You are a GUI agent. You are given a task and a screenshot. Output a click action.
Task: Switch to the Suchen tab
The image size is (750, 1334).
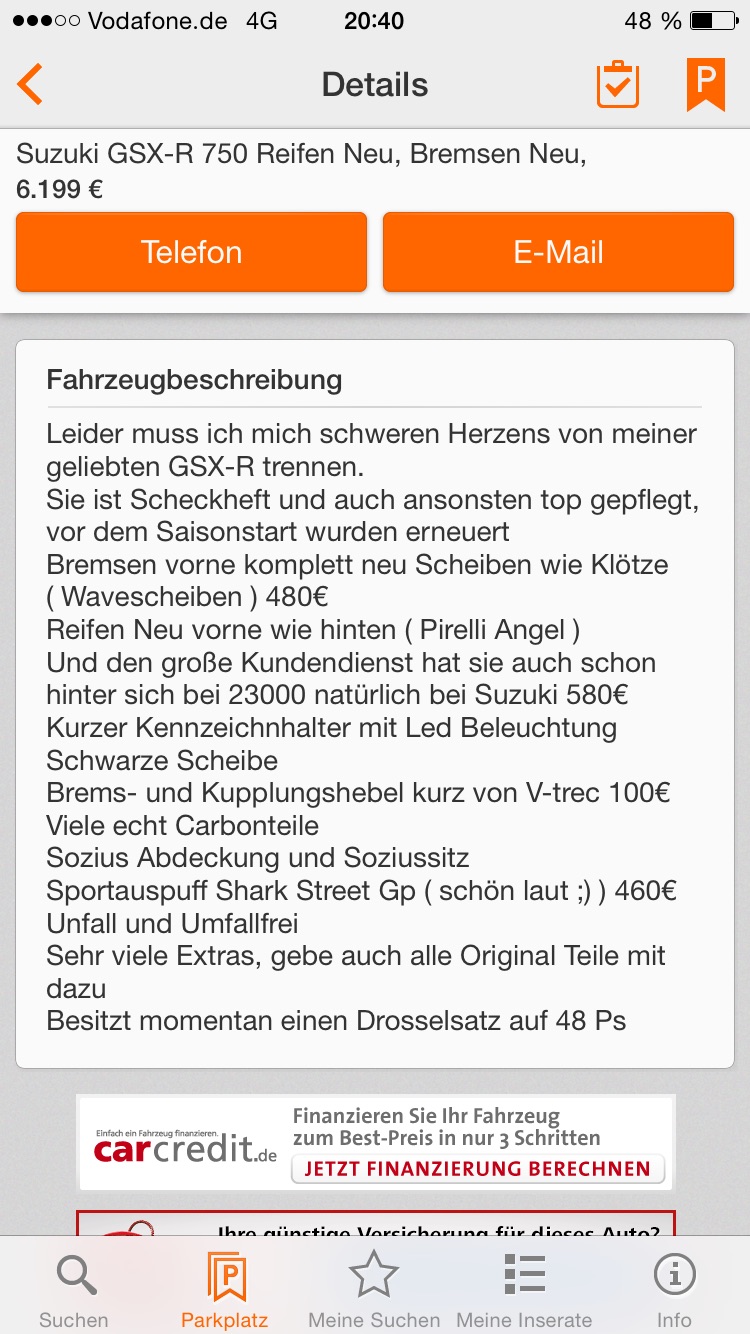pyautogui.click(x=74, y=1289)
